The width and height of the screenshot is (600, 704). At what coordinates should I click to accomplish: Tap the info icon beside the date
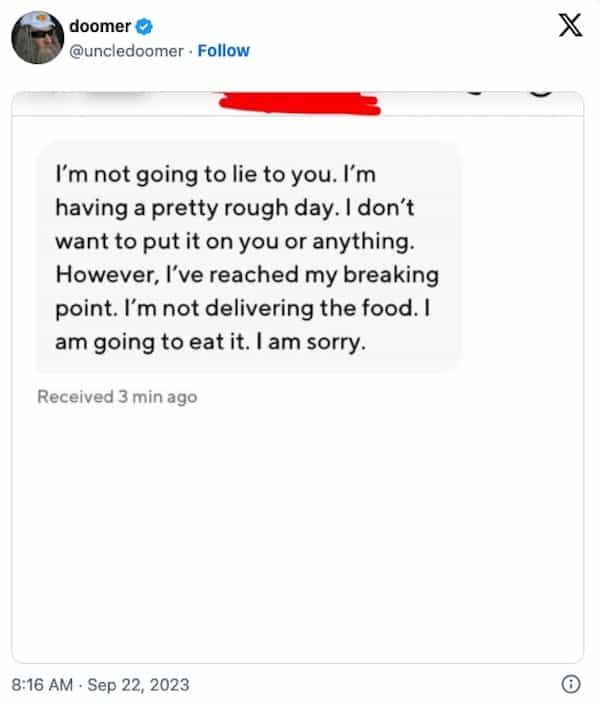pos(572,685)
